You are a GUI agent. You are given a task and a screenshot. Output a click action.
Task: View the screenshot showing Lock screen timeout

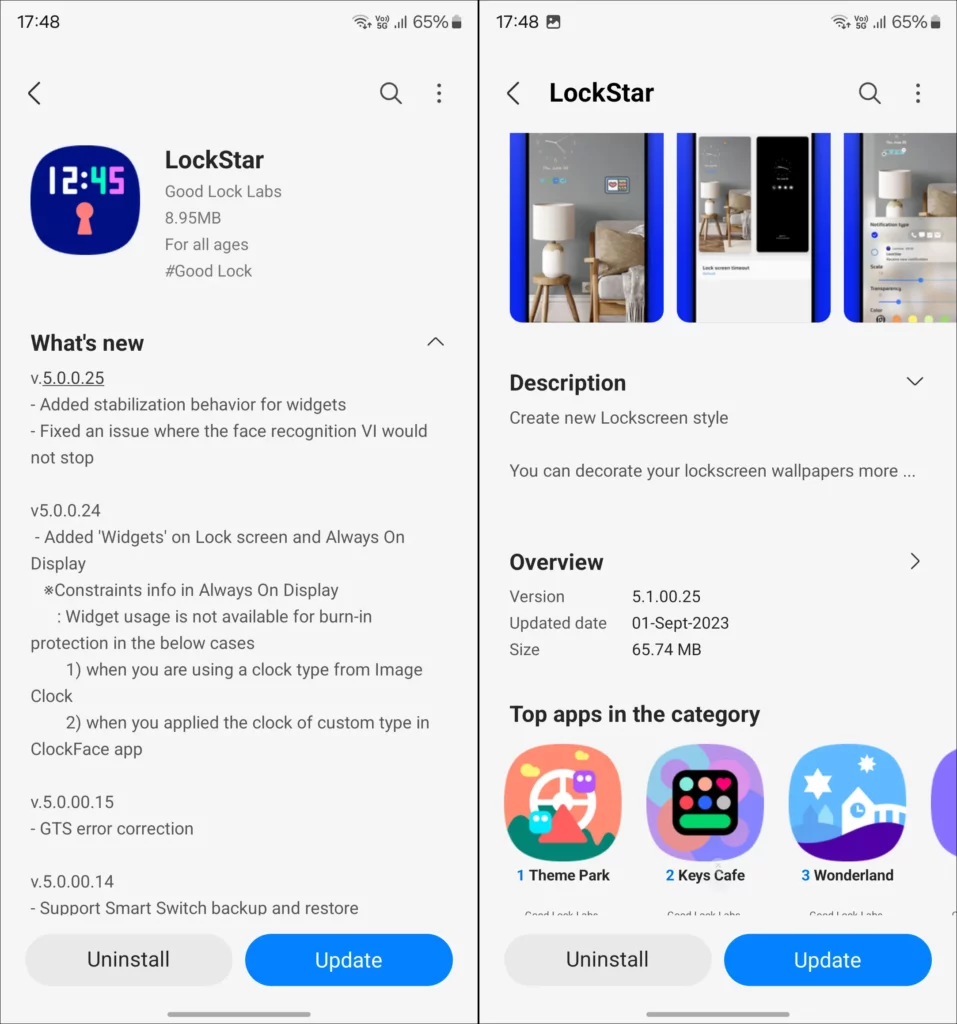pyautogui.click(x=753, y=227)
